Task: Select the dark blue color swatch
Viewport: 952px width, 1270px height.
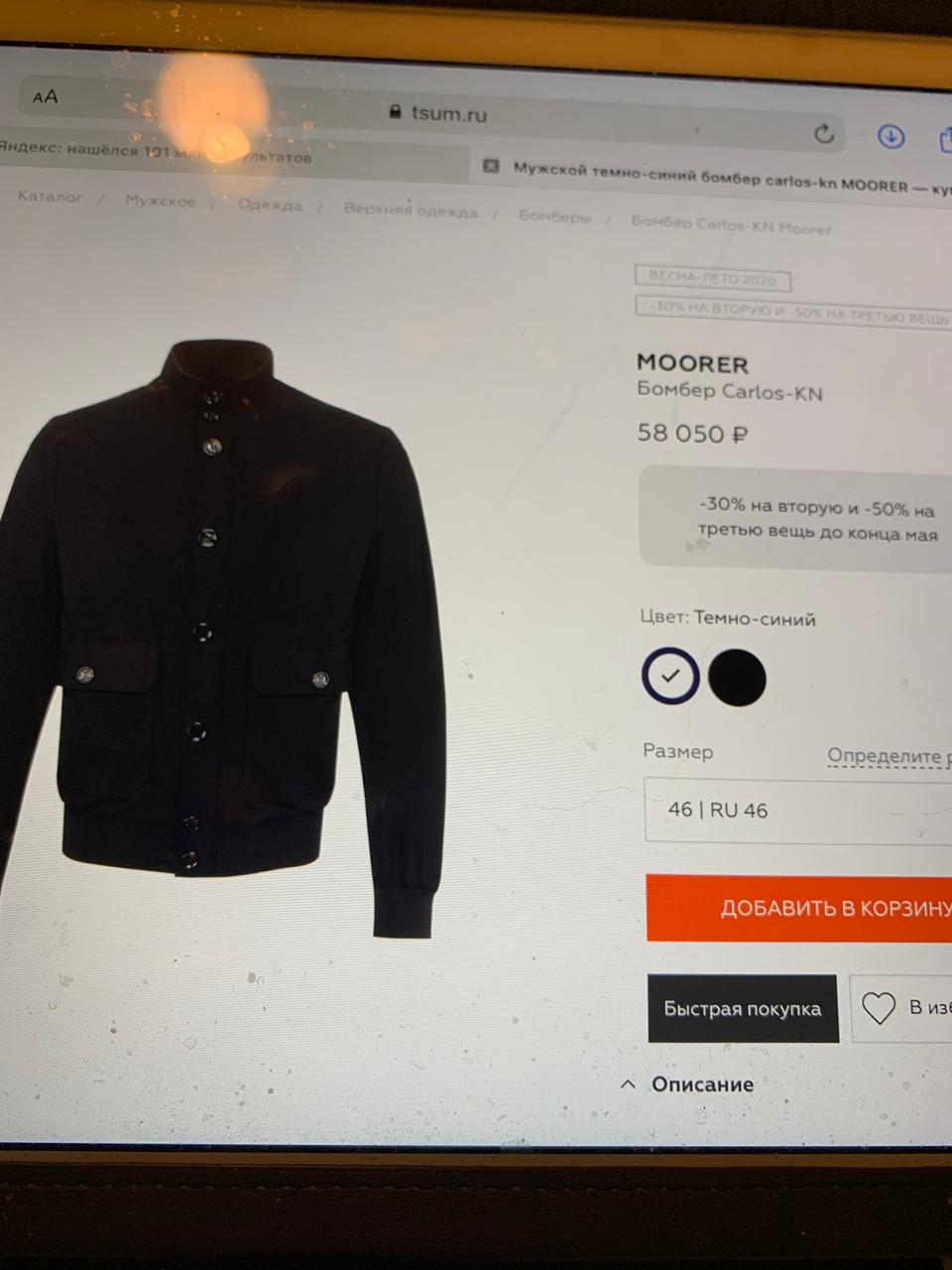Action: click(670, 676)
